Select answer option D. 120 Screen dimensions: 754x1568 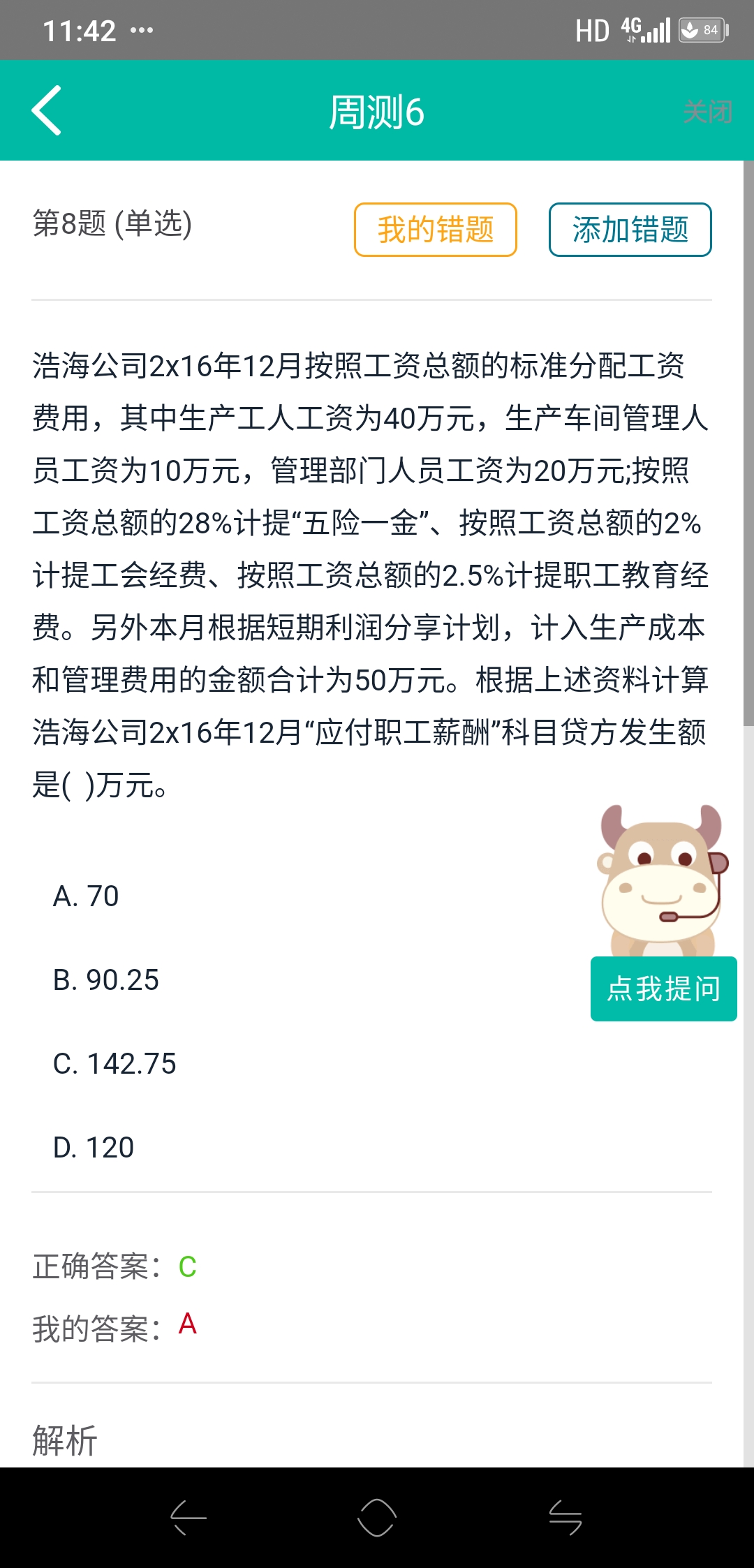point(94,1148)
